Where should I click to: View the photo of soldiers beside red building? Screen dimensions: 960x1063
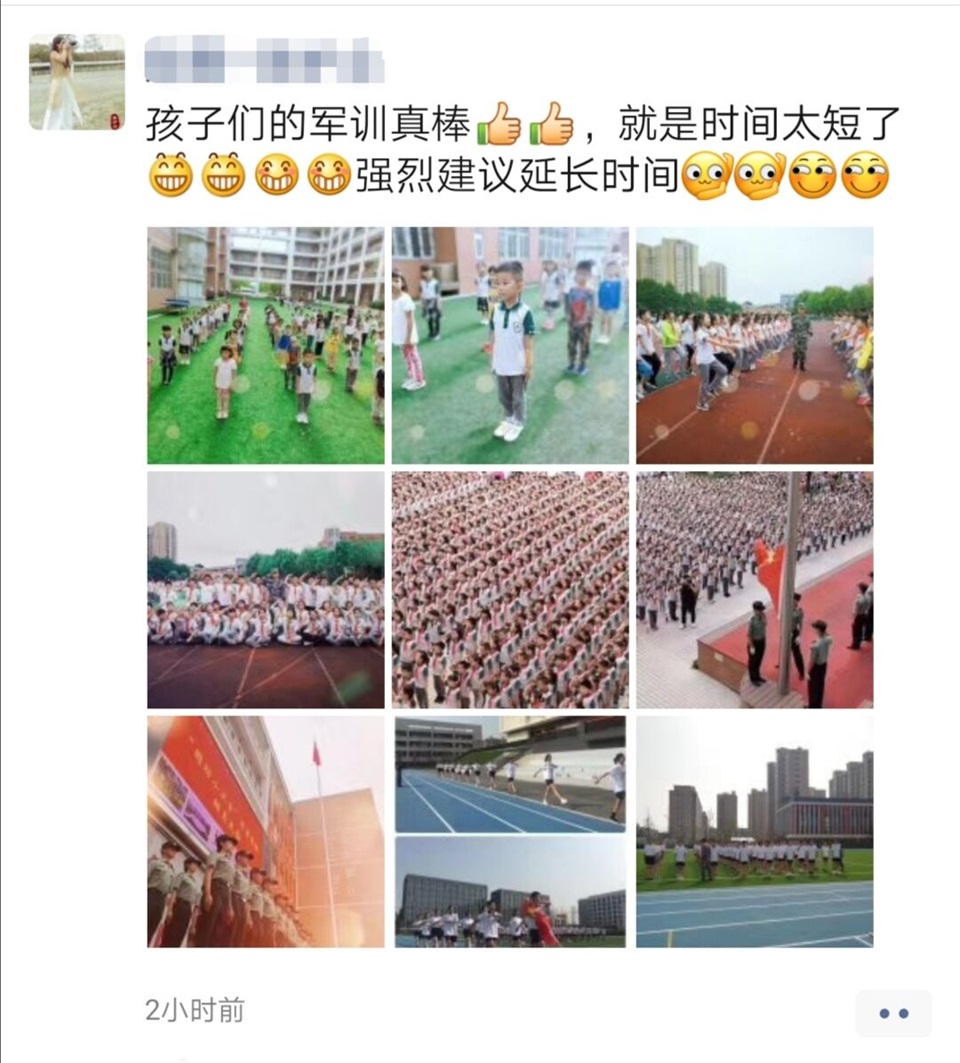266,831
